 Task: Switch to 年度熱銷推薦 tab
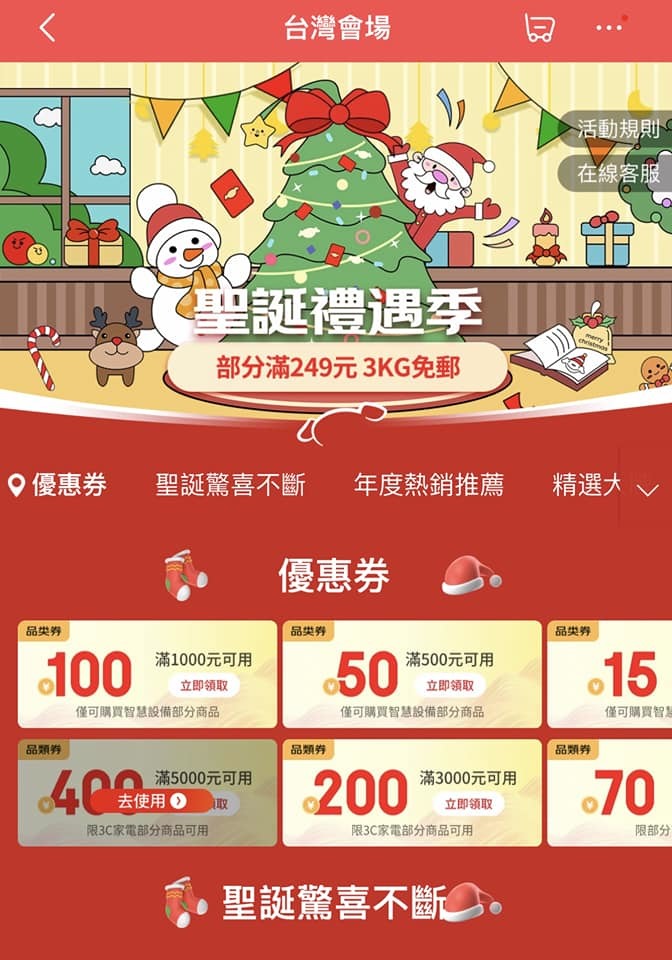pos(428,486)
